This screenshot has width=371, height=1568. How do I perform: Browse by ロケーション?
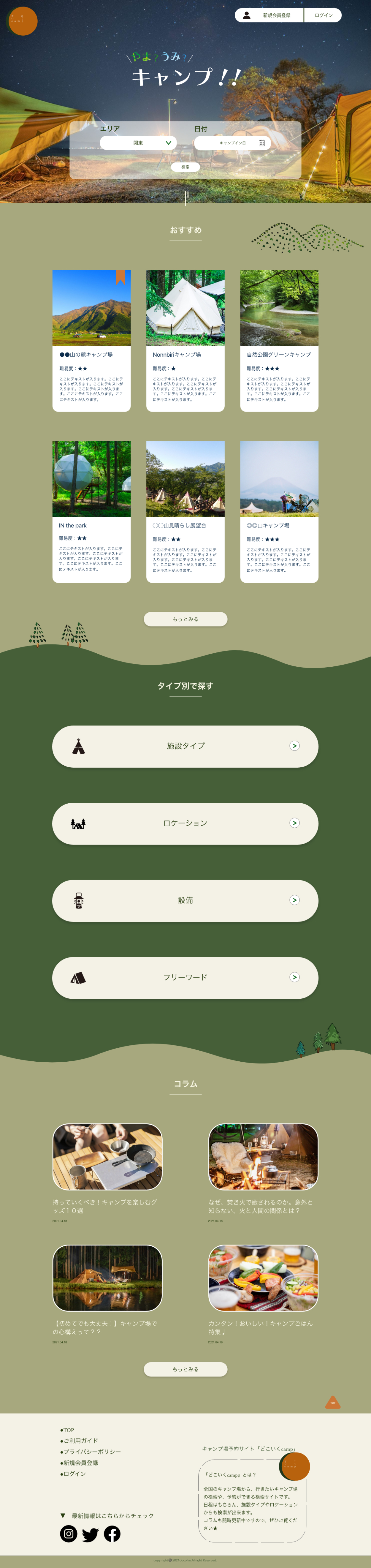click(185, 823)
